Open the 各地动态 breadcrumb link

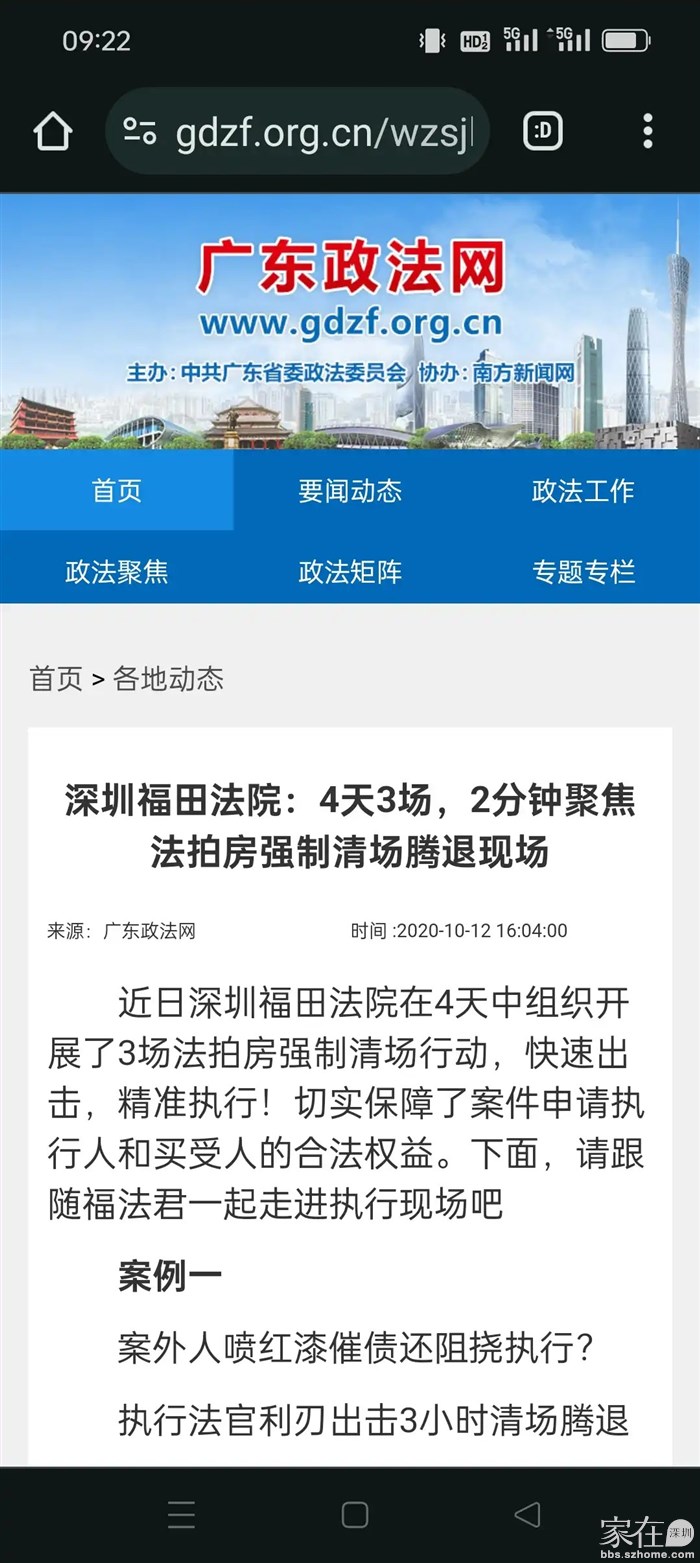pos(168,679)
